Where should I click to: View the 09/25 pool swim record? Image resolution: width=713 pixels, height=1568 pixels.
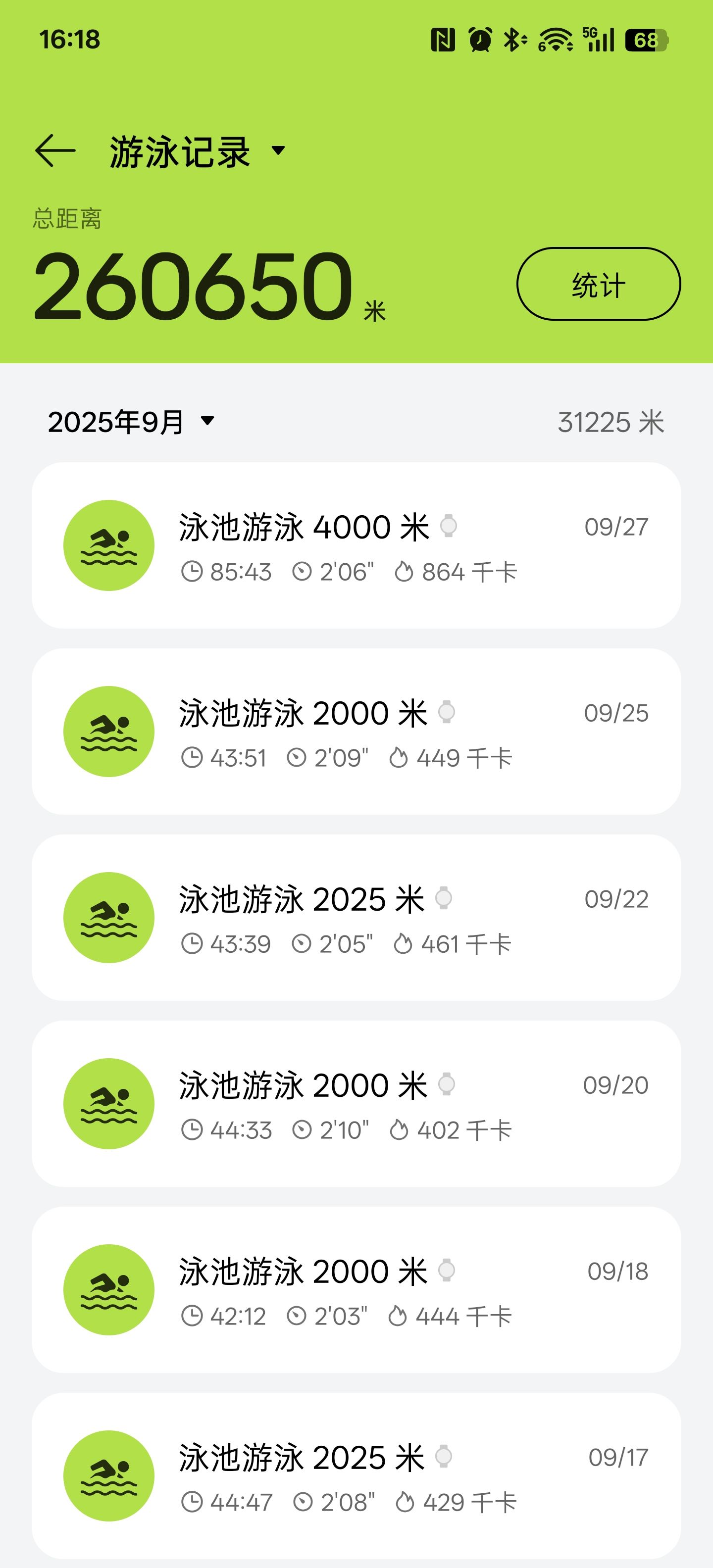pyautogui.click(x=356, y=732)
